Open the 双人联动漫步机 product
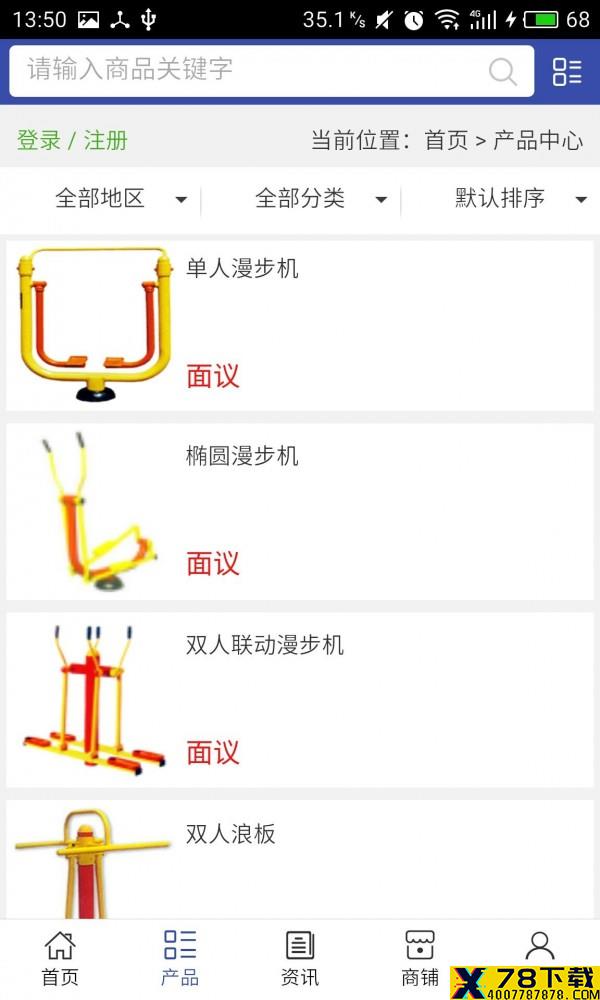 click(300, 700)
